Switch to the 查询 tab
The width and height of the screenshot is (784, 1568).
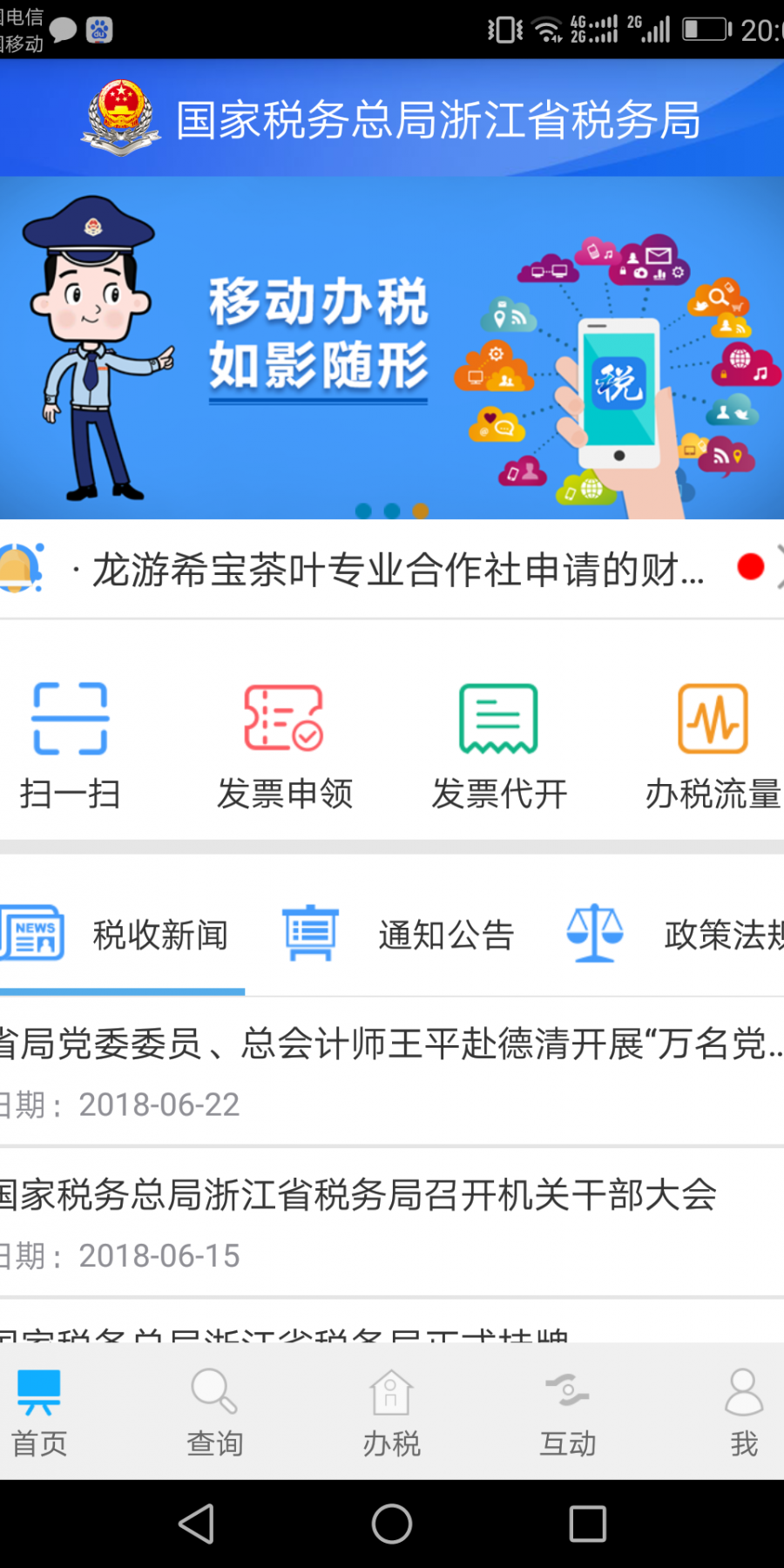pos(214,1411)
